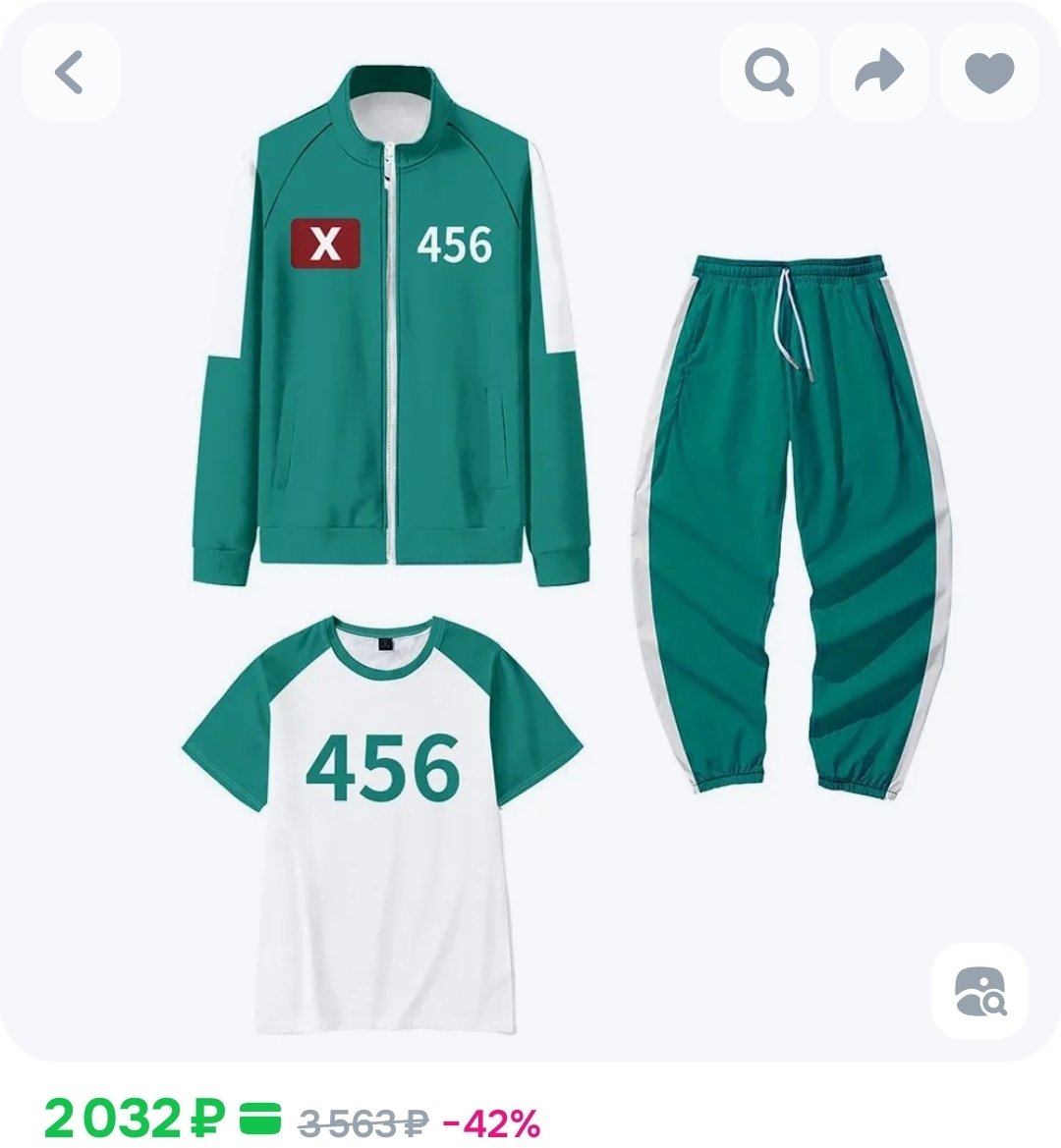
Task: Go back to the previous screen
Action: pyautogui.click(x=70, y=73)
